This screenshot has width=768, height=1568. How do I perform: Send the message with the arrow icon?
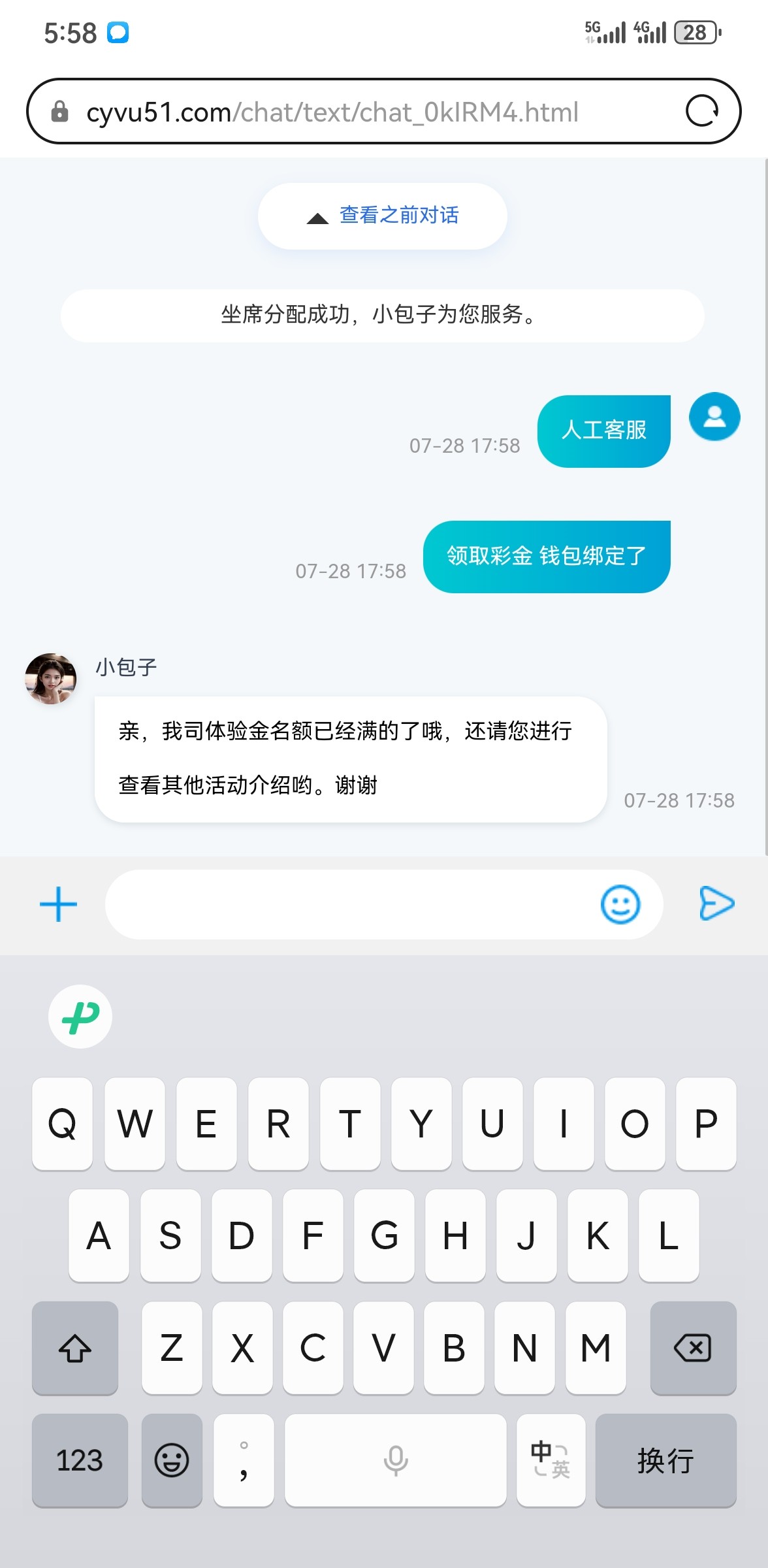(x=716, y=904)
